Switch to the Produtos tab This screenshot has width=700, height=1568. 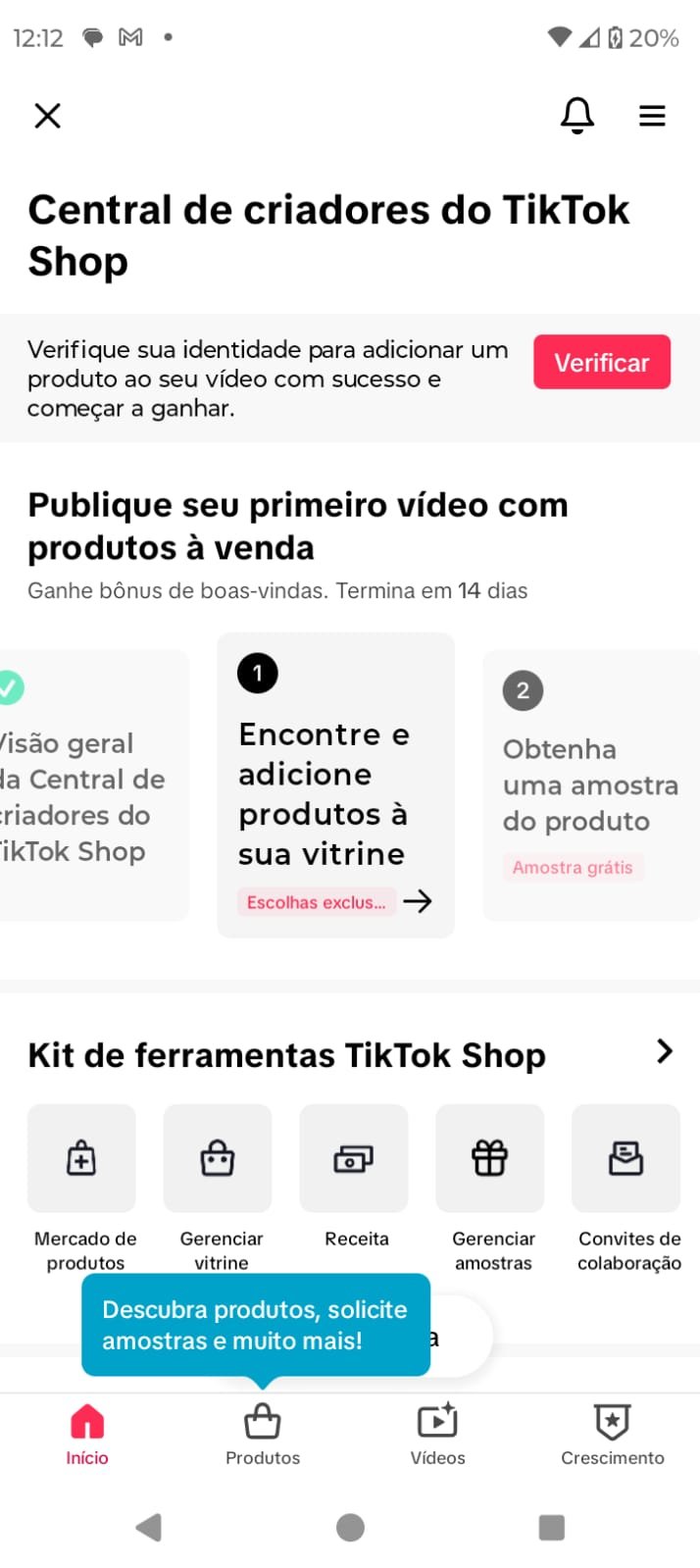pyautogui.click(x=262, y=1434)
